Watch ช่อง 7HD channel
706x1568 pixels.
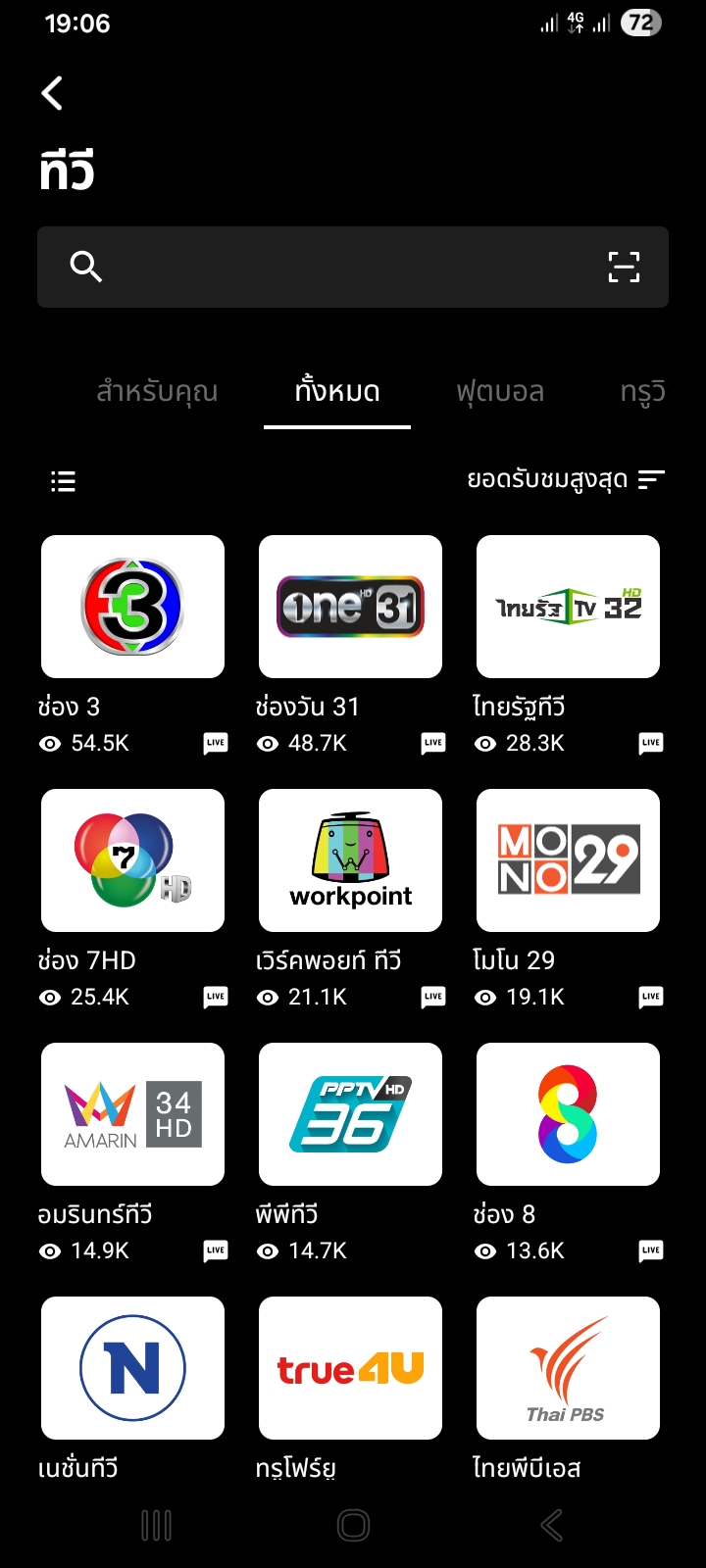coord(132,860)
